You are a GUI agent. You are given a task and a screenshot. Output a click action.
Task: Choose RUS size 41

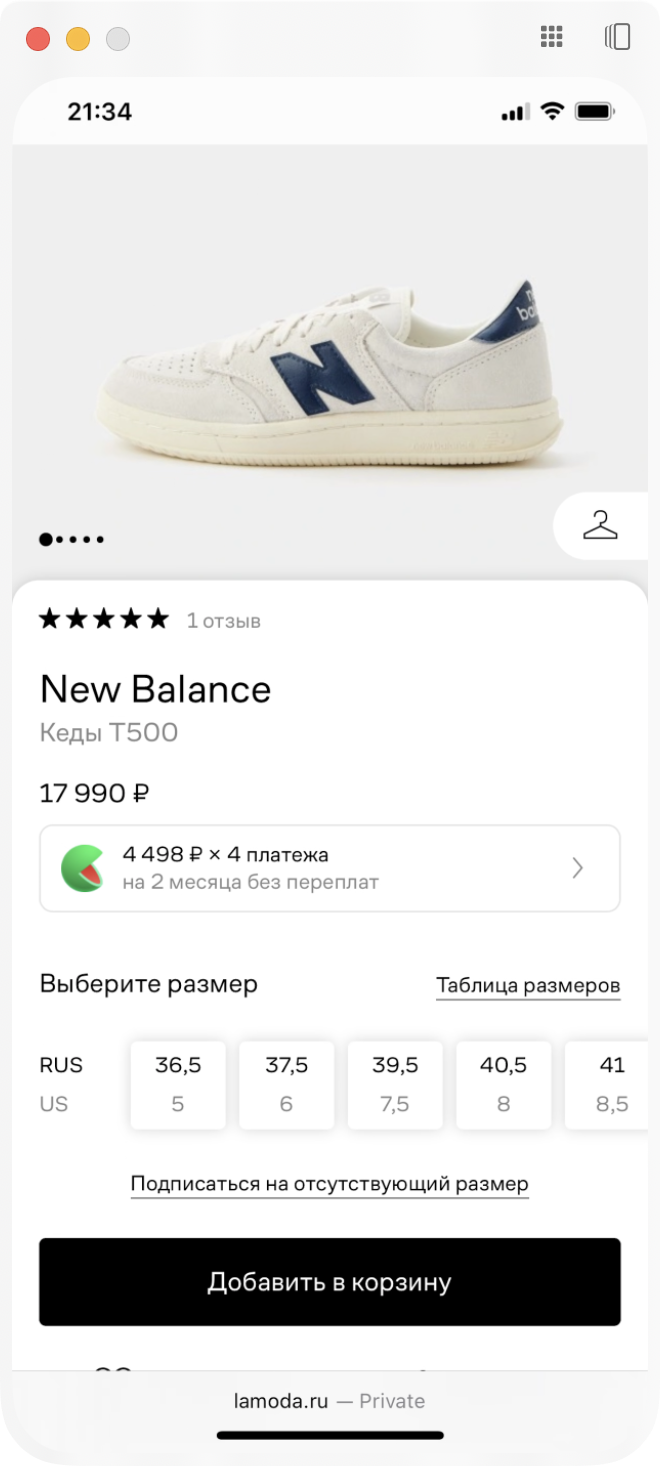(x=610, y=1085)
